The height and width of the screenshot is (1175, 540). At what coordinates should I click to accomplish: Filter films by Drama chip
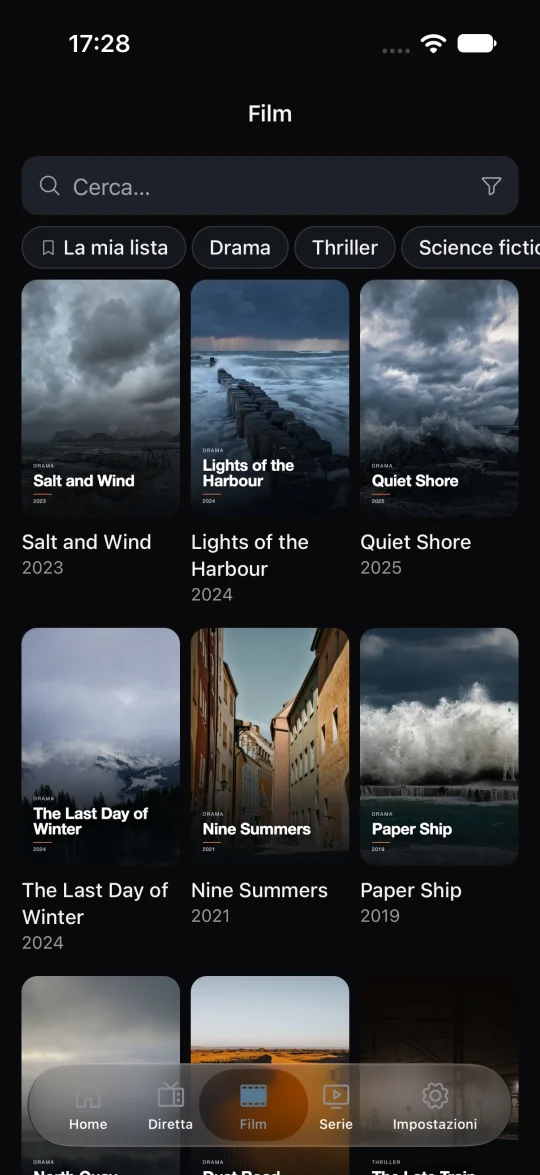[x=240, y=247]
